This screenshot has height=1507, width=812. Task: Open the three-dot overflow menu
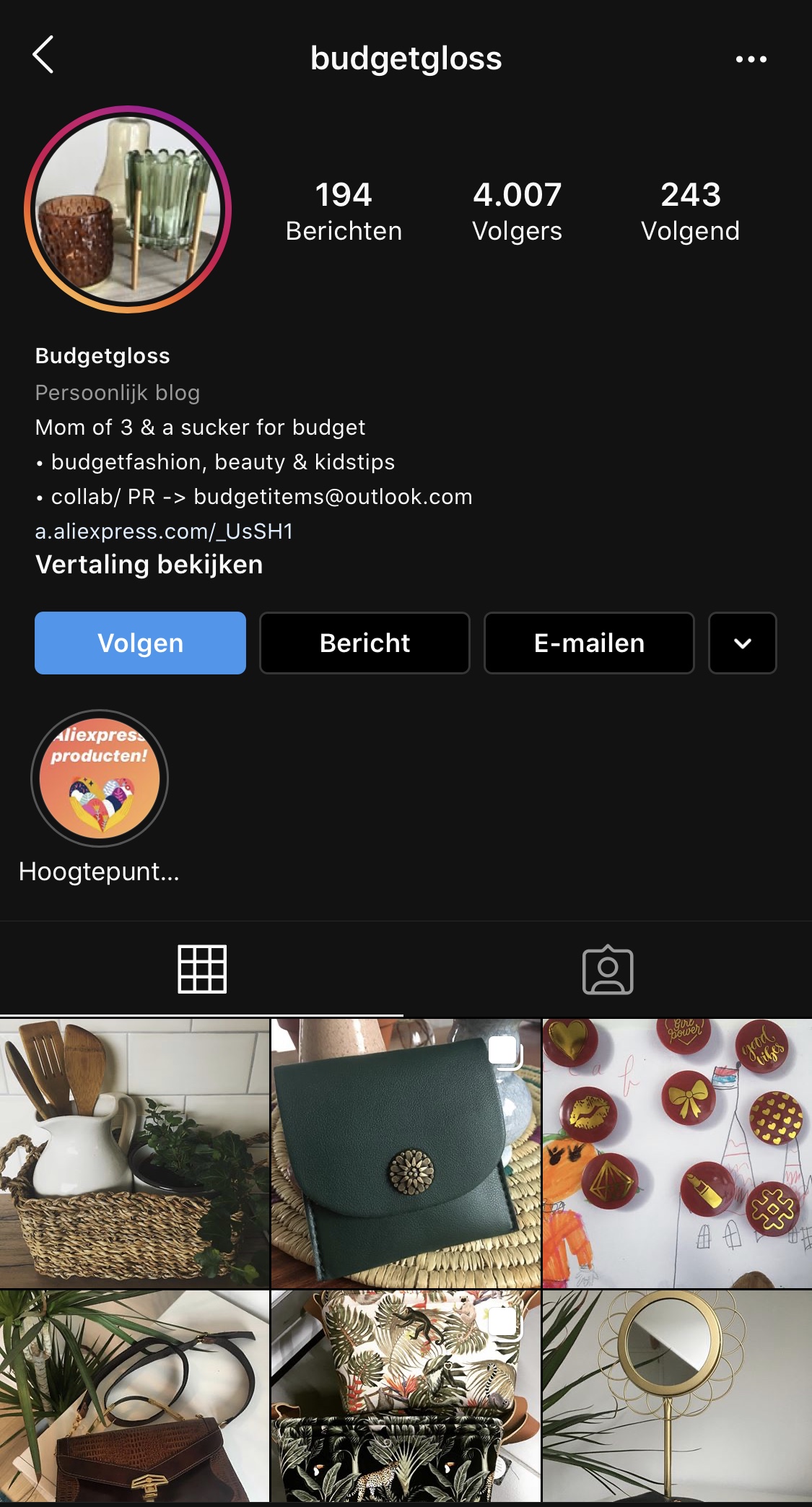[751, 59]
